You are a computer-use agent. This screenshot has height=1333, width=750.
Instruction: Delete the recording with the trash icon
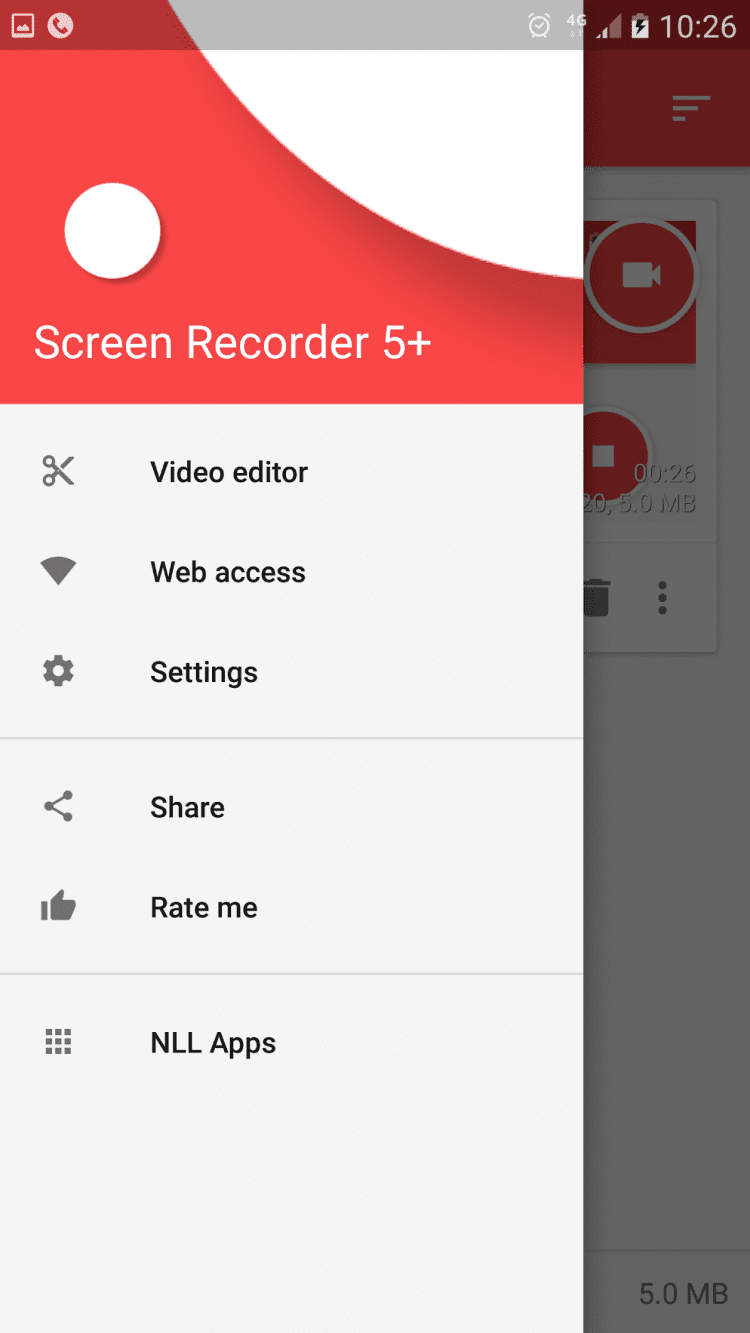tap(598, 598)
